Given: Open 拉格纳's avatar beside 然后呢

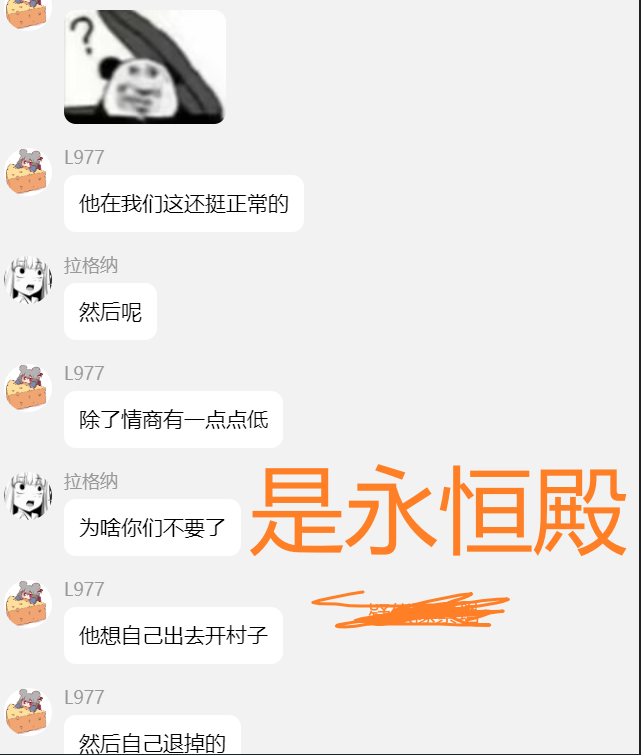Looking at the screenshot, I should (x=28, y=280).
